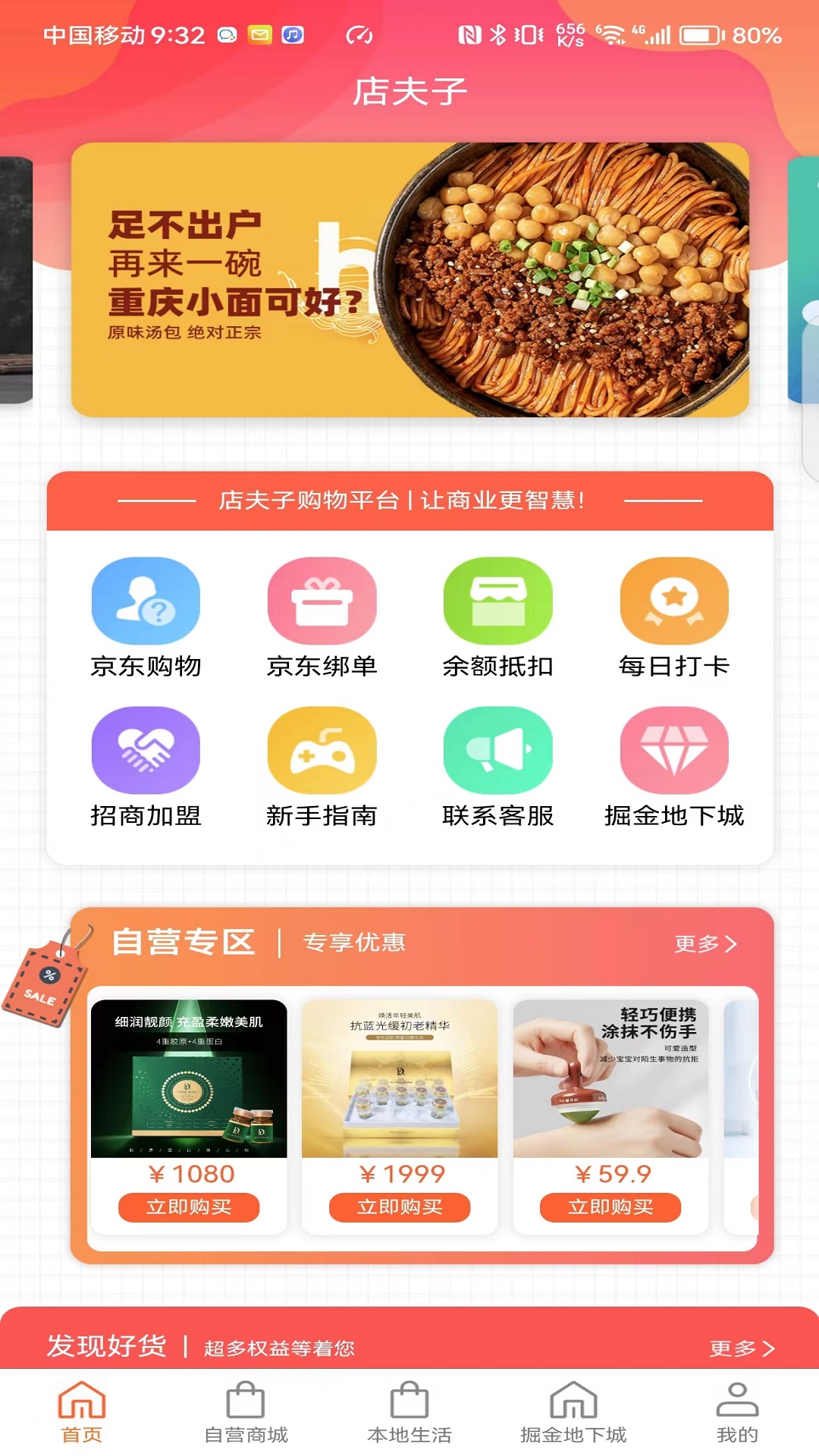The height and width of the screenshot is (1456, 819).
Task: Buy the ¥59.9 item now
Action: 610,1207
